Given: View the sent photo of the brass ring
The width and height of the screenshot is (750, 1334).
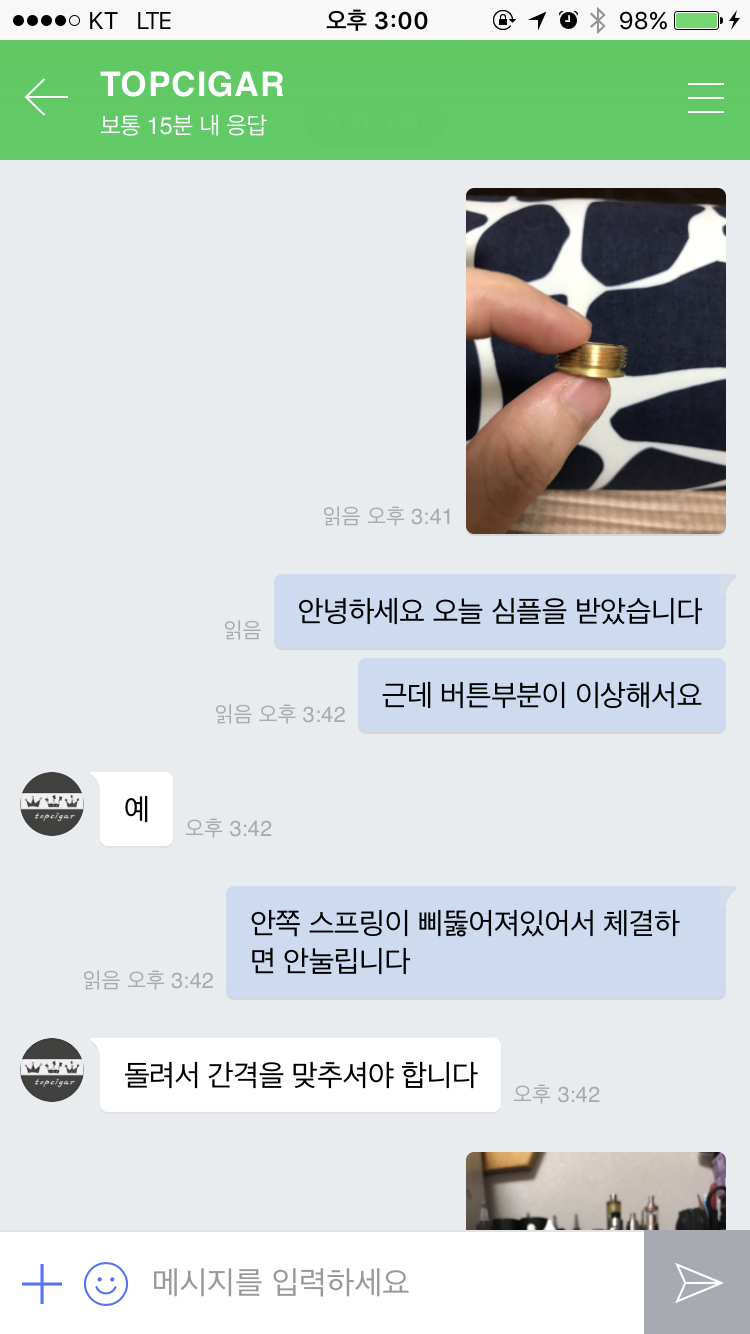Looking at the screenshot, I should tap(596, 361).
